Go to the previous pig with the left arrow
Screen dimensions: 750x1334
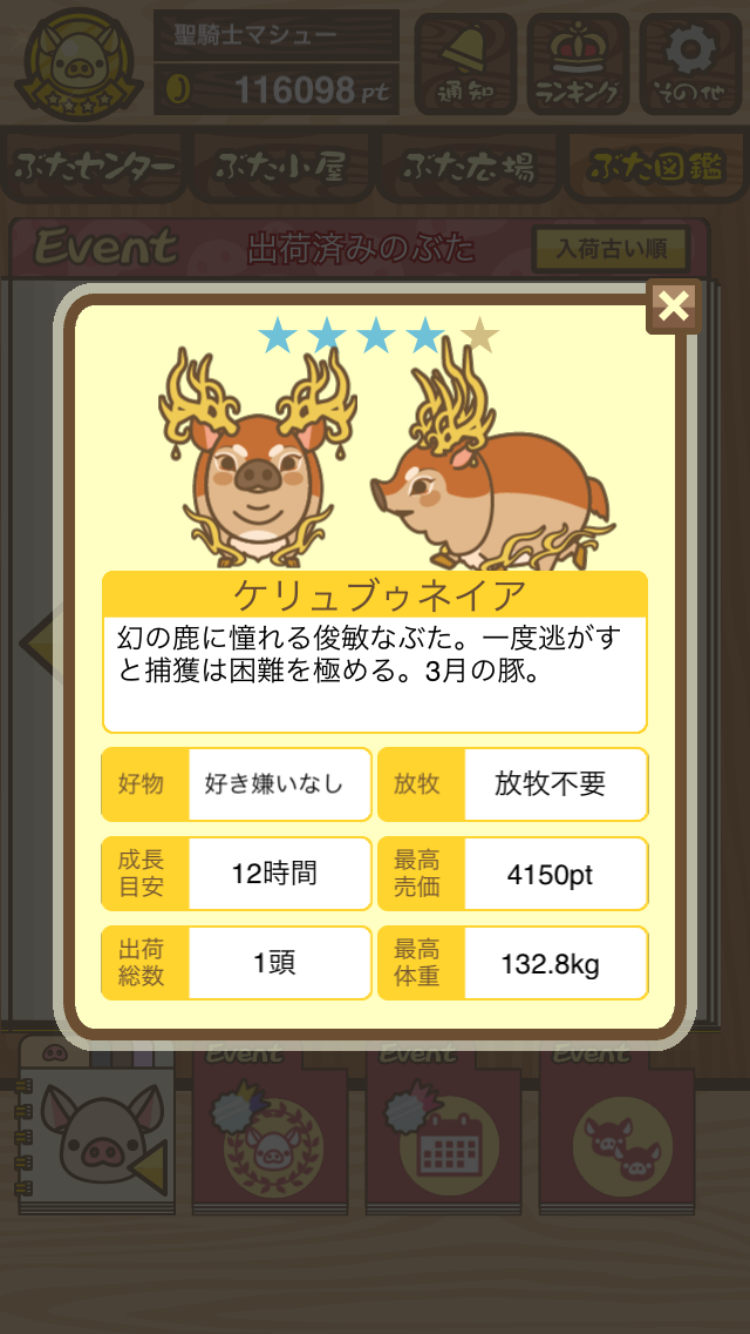38,640
